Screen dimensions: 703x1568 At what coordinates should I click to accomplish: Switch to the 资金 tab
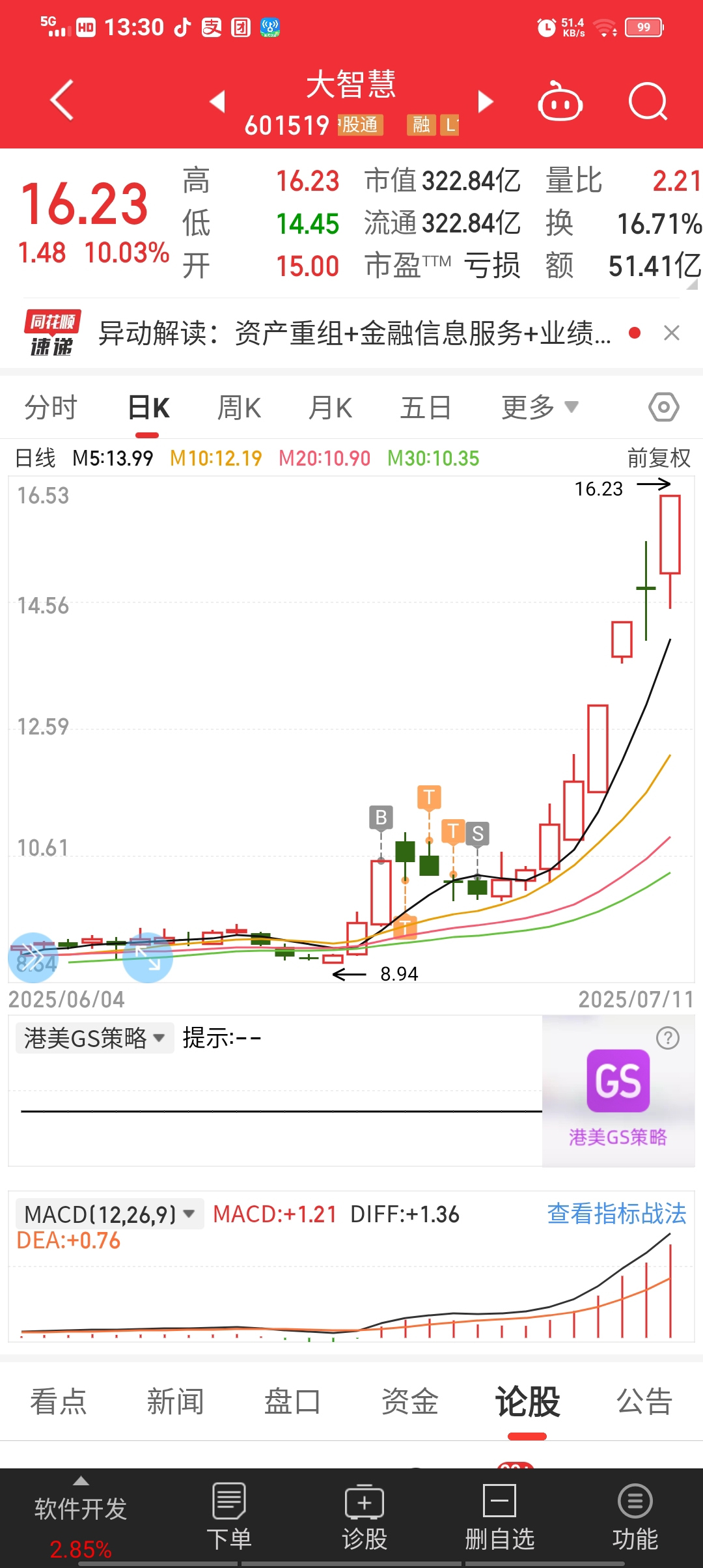tap(409, 1401)
